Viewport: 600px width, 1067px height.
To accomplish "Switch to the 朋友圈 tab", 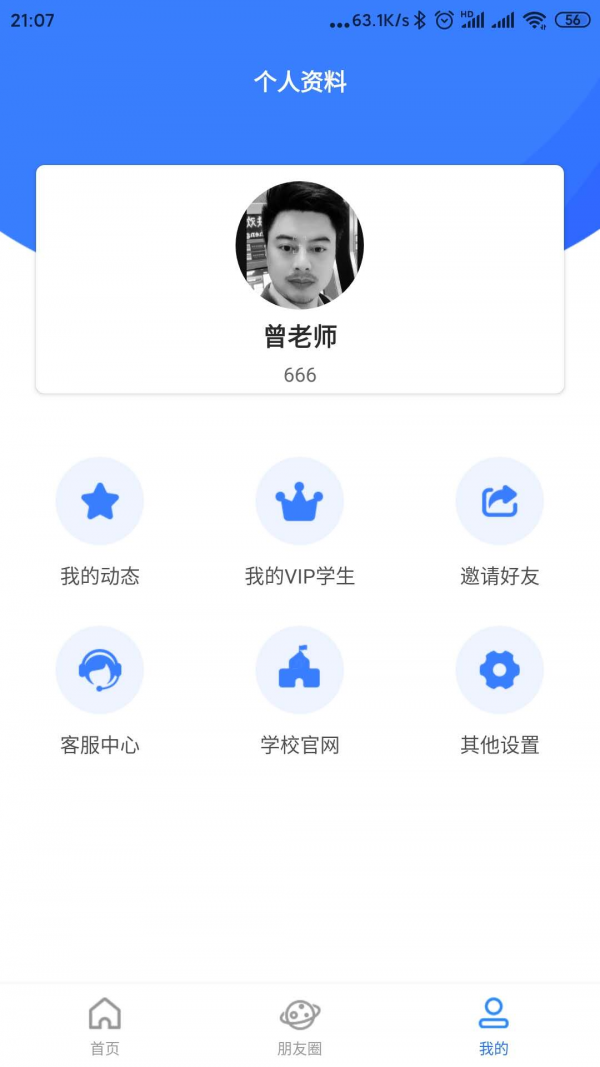I will (300, 1026).
